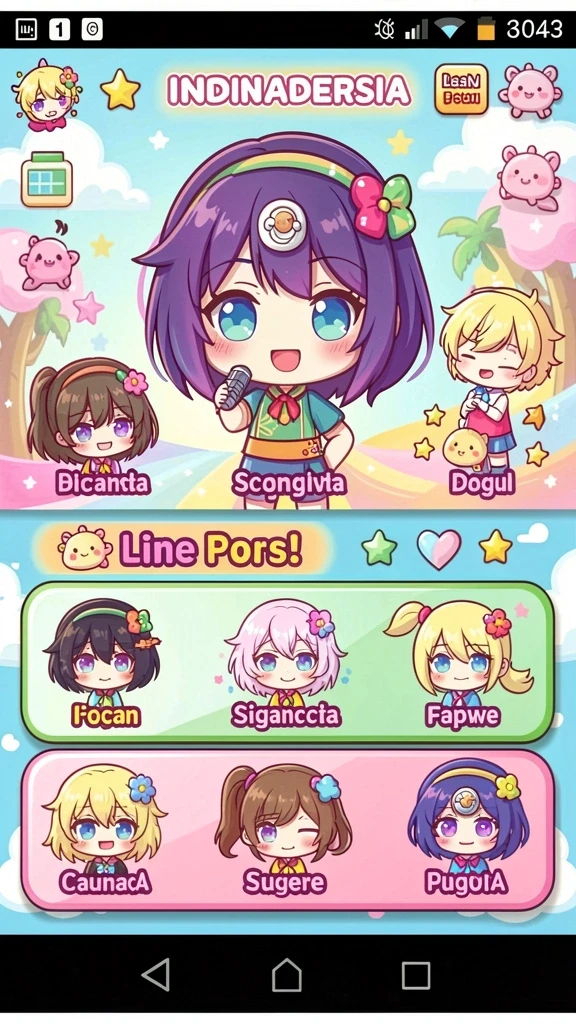Open the green calendar grid icon
576x1024 pixels.
click(46, 180)
